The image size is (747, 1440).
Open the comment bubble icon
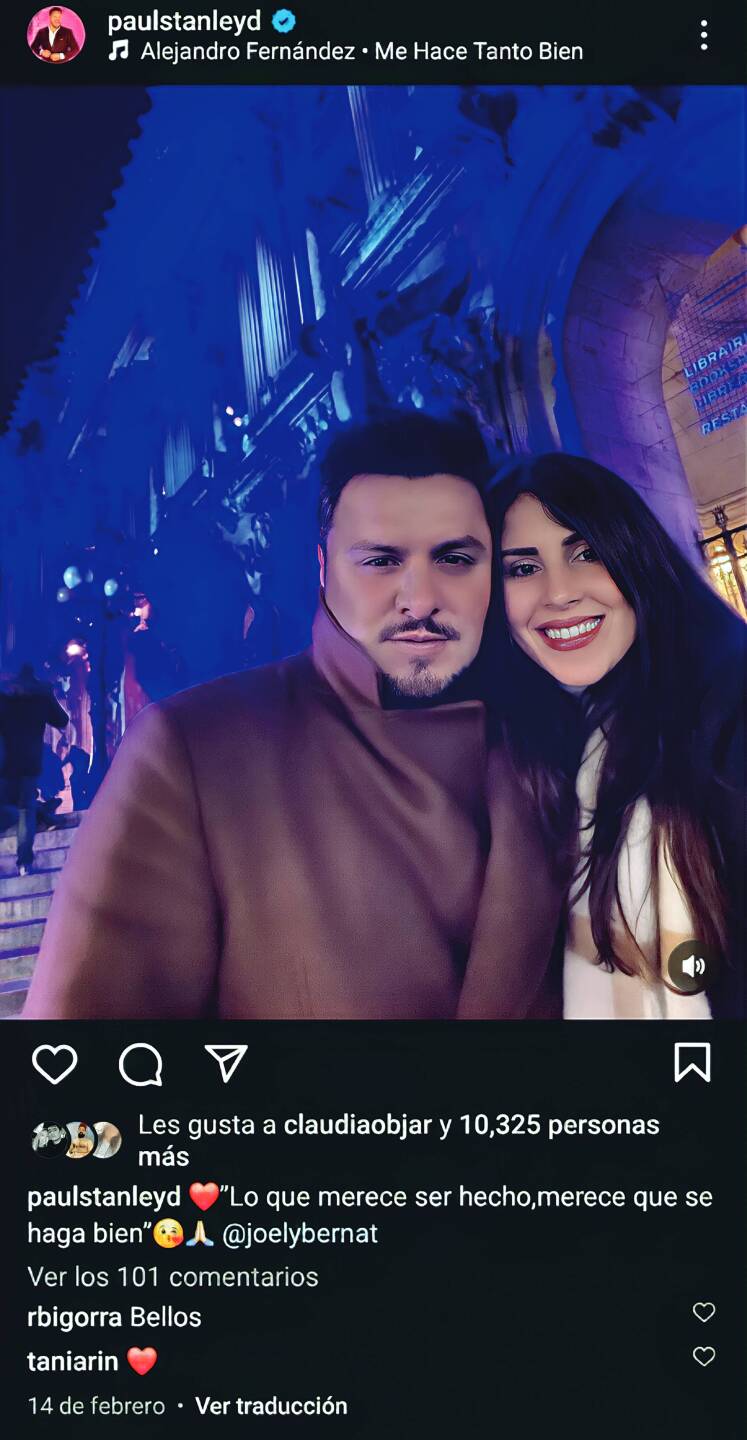tap(140, 1064)
